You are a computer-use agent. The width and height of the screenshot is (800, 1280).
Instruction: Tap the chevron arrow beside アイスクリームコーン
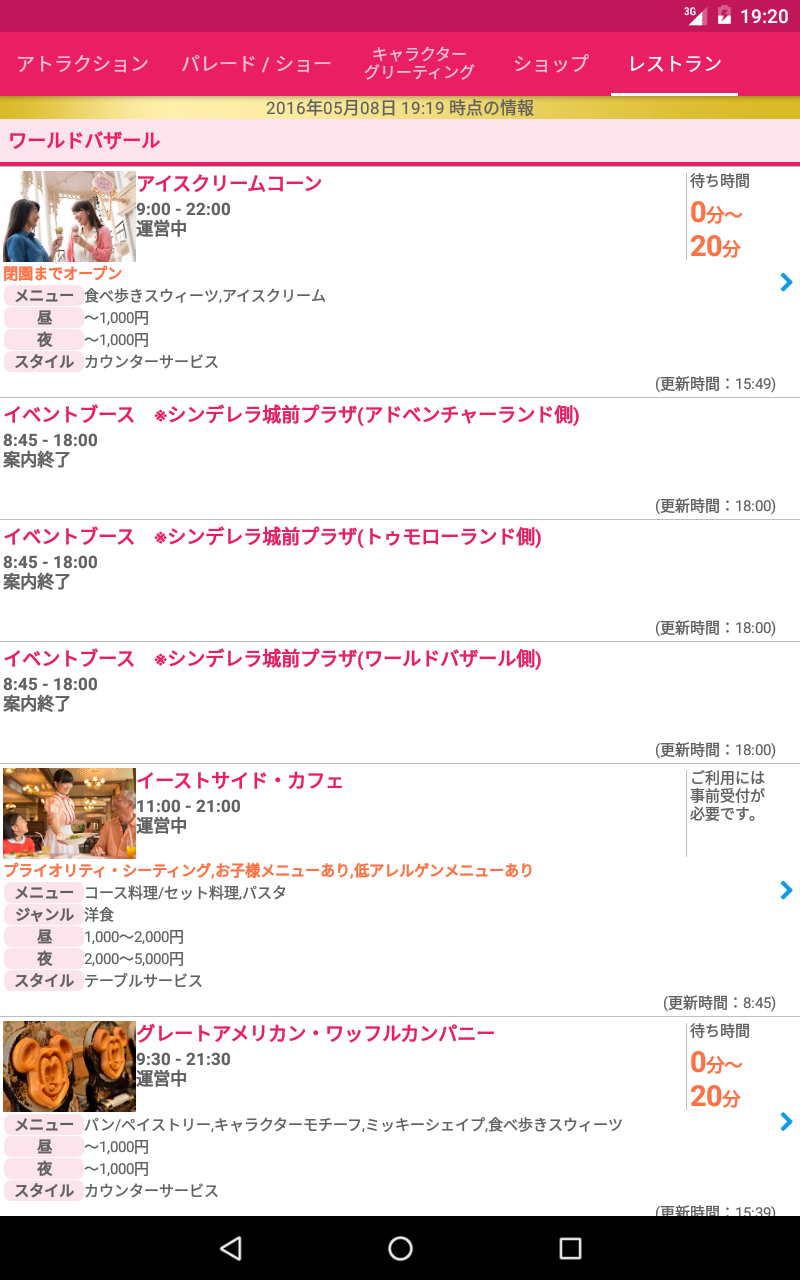pos(786,282)
